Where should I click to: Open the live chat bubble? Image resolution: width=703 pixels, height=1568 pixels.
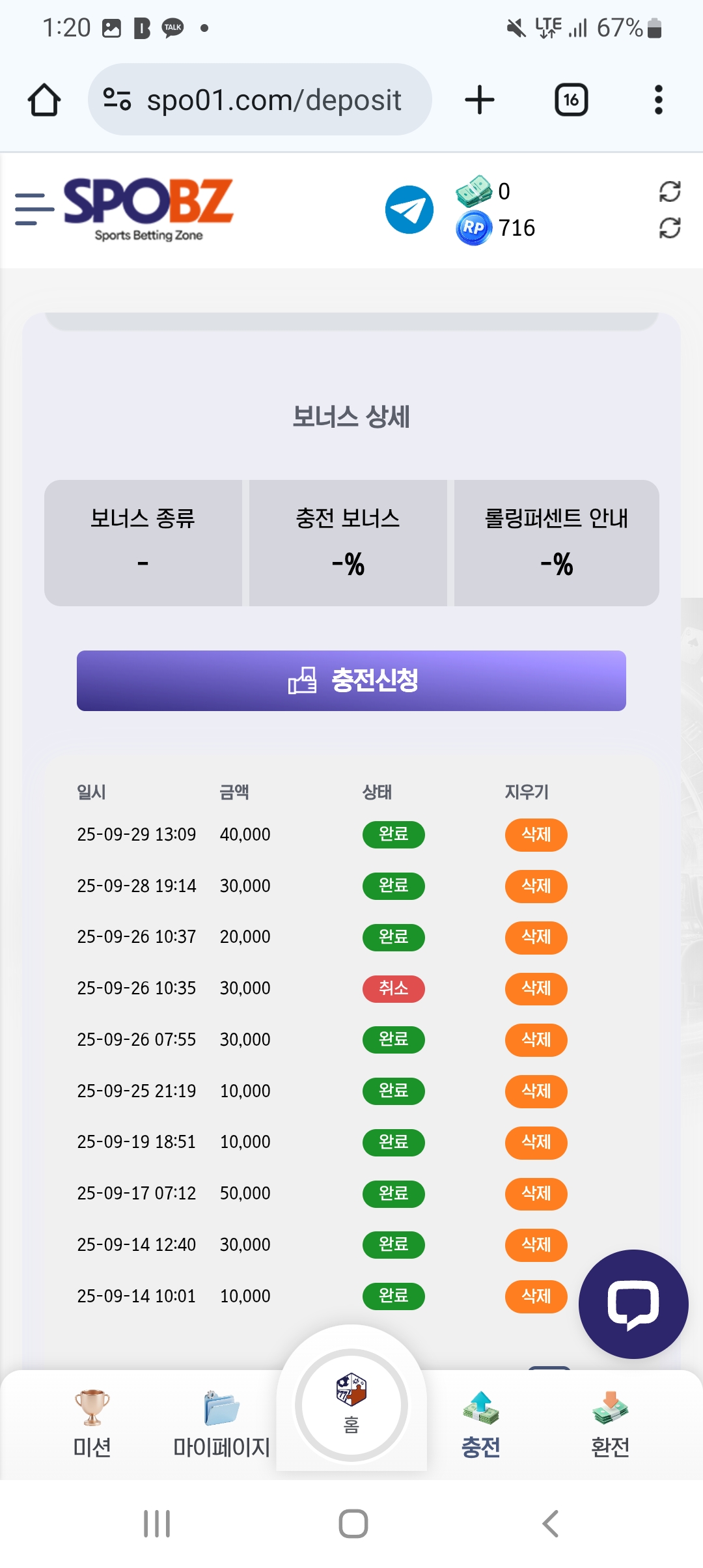tap(633, 1304)
